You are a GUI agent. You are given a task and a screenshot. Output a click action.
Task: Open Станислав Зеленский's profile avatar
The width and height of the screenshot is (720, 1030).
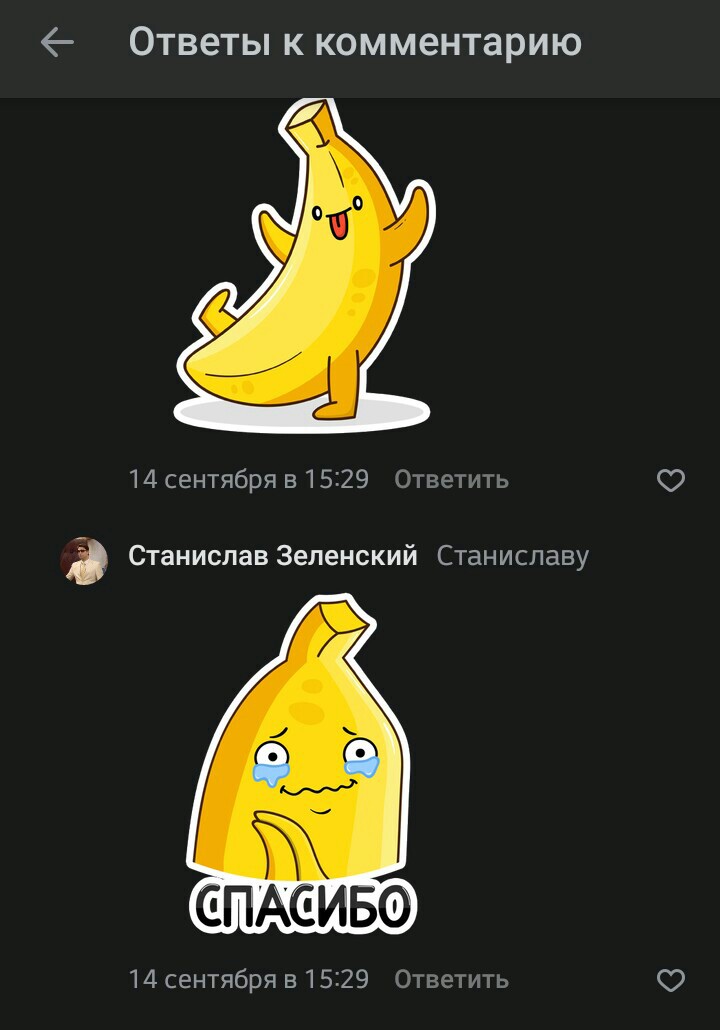tap(84, 560)
